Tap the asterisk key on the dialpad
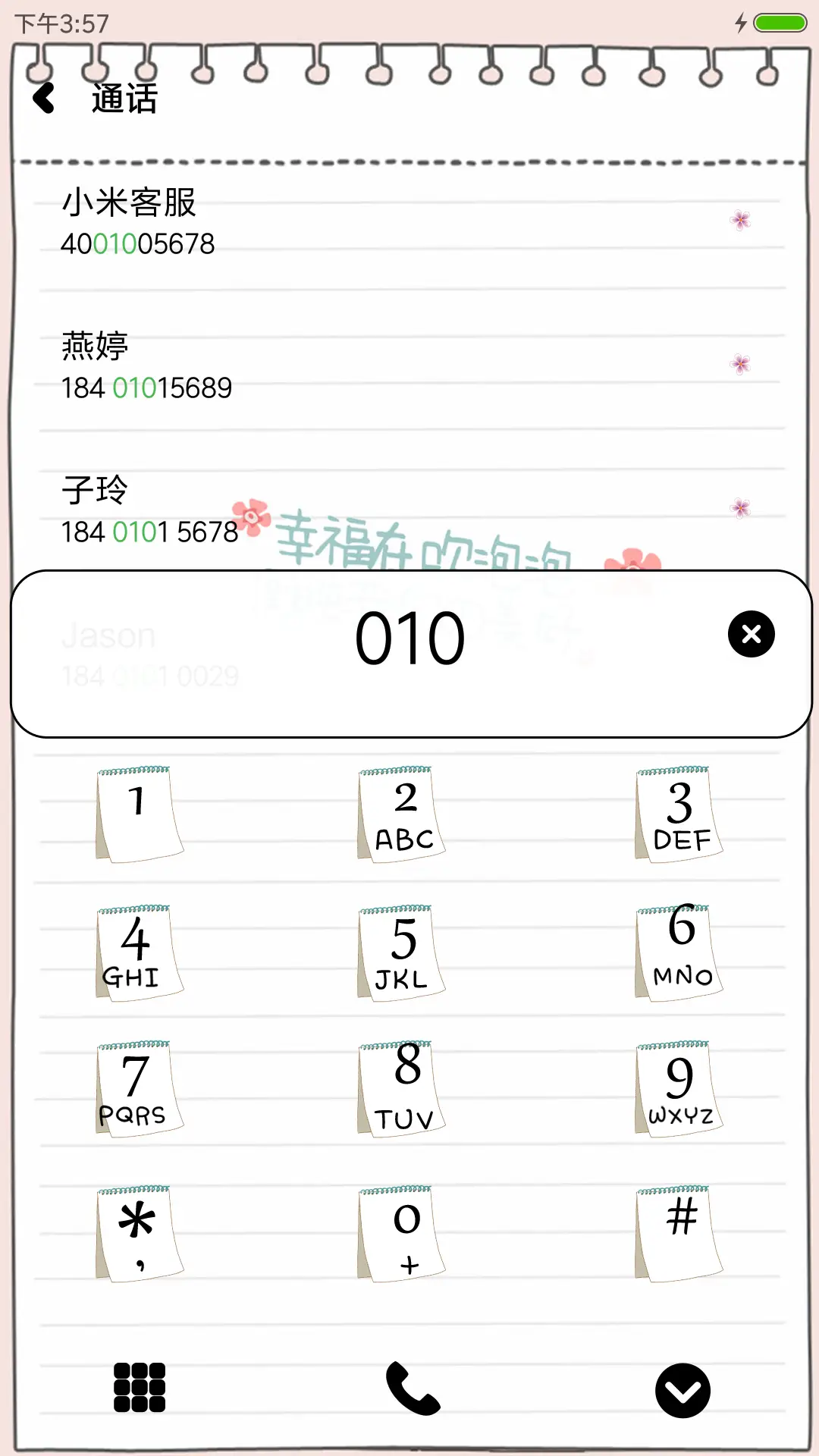Image resolution: width=819 pixels, height=1456 pixels. pyautogui.click(x=135, y=1232)
